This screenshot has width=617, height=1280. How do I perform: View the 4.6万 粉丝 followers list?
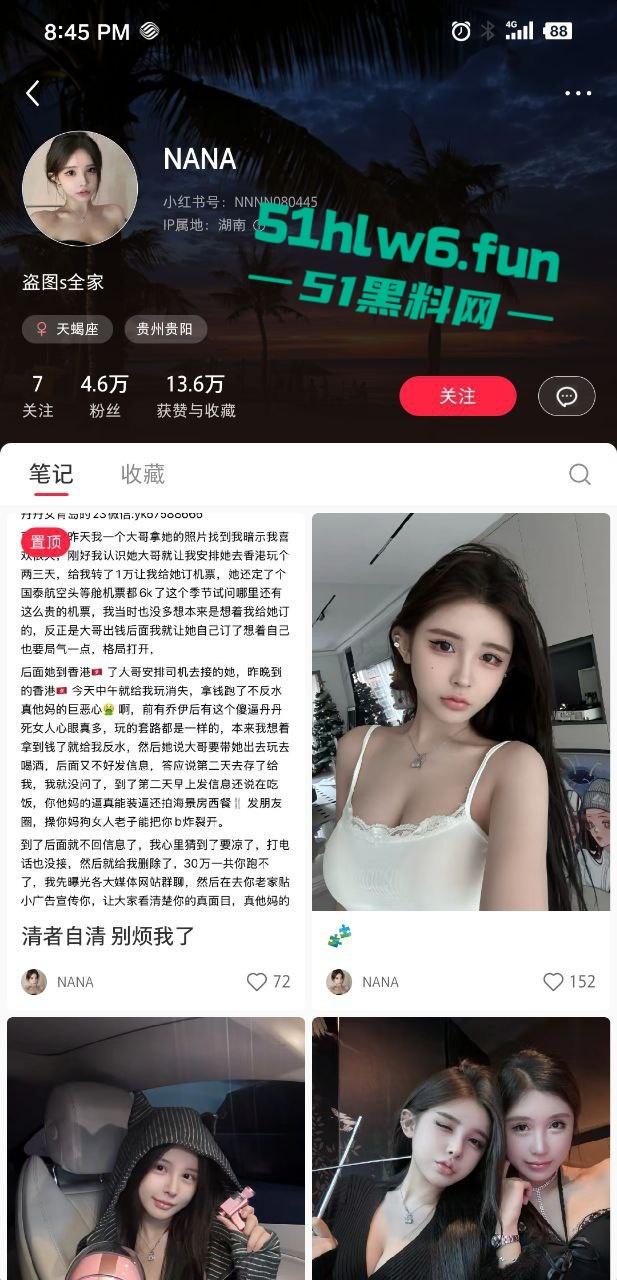coord(105,396)
